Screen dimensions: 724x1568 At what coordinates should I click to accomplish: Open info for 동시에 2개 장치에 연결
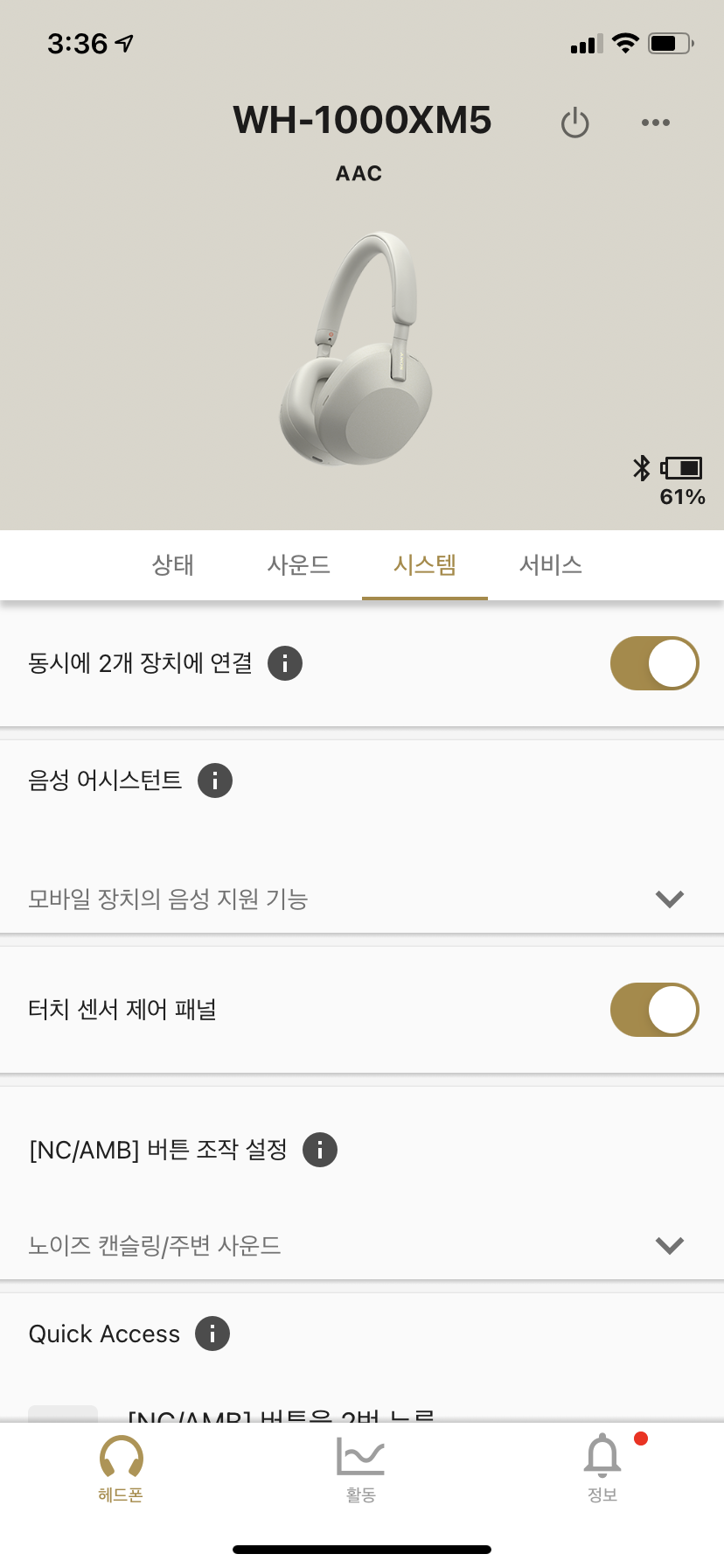point(285,663)
